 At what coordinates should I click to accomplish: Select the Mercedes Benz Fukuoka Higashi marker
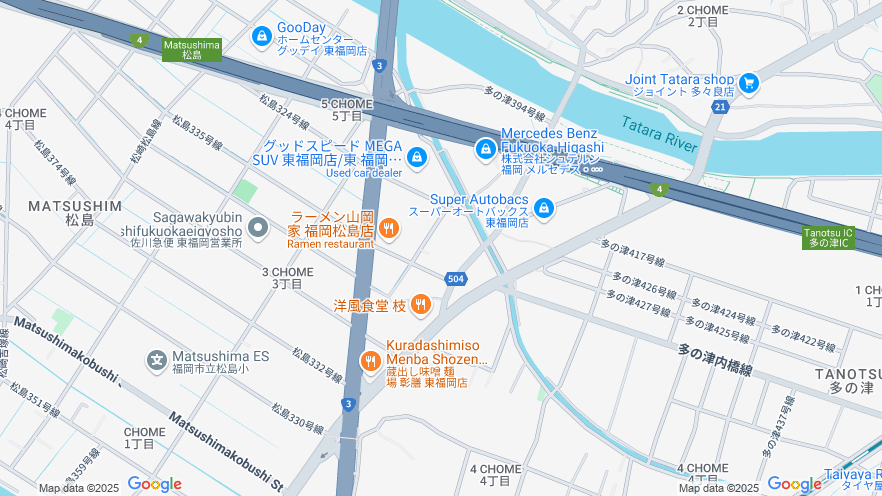tap(485, 149)
